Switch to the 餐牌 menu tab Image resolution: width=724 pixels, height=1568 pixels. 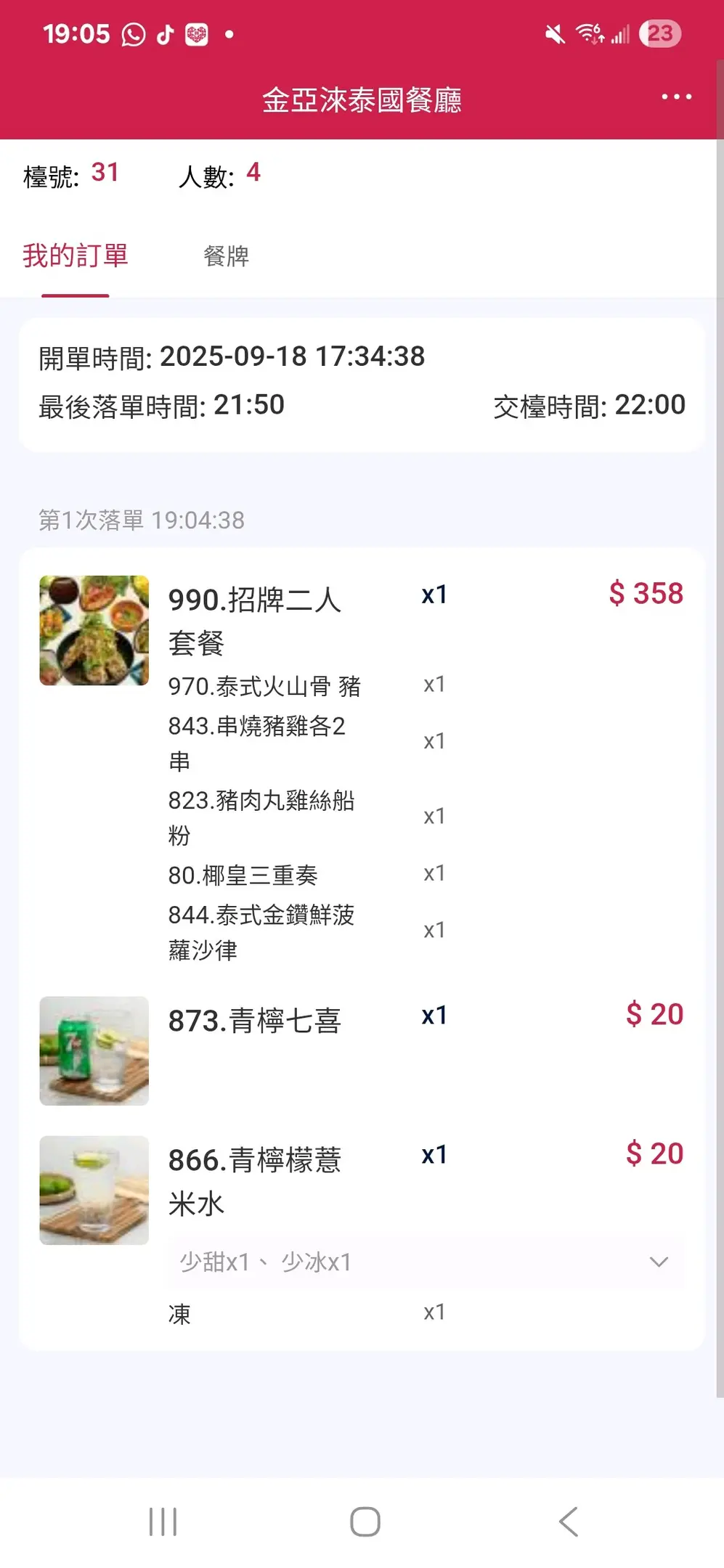(226, 256)
